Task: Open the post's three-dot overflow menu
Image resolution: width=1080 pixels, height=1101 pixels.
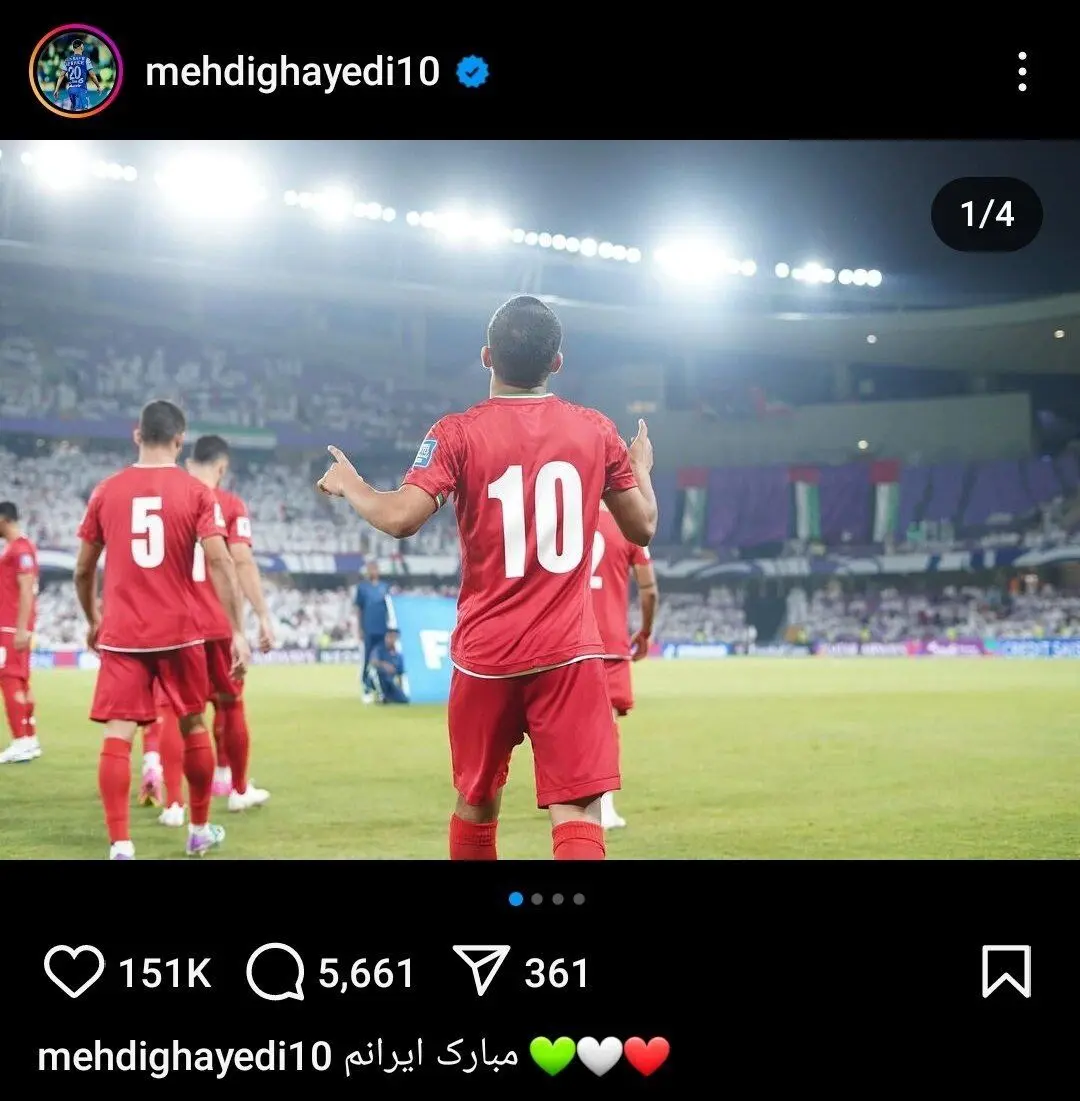Action: click(1021, 72)
